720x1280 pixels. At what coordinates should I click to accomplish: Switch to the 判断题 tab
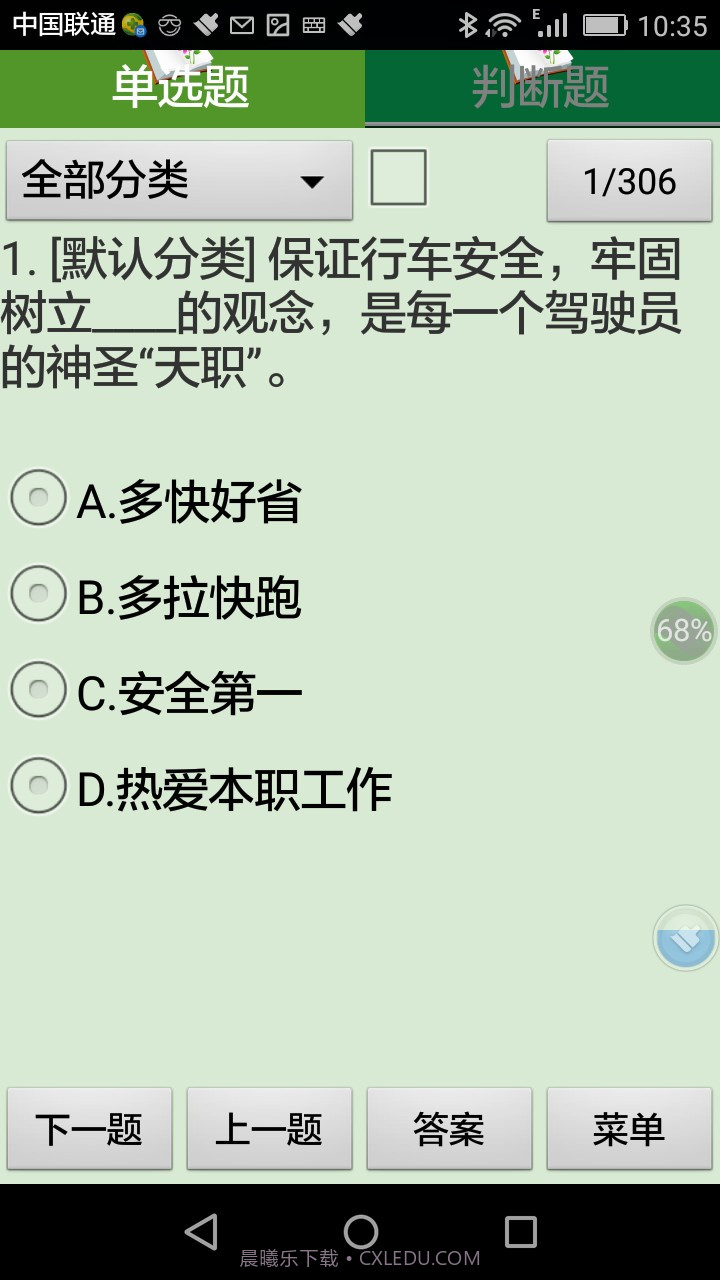[541, 88]
